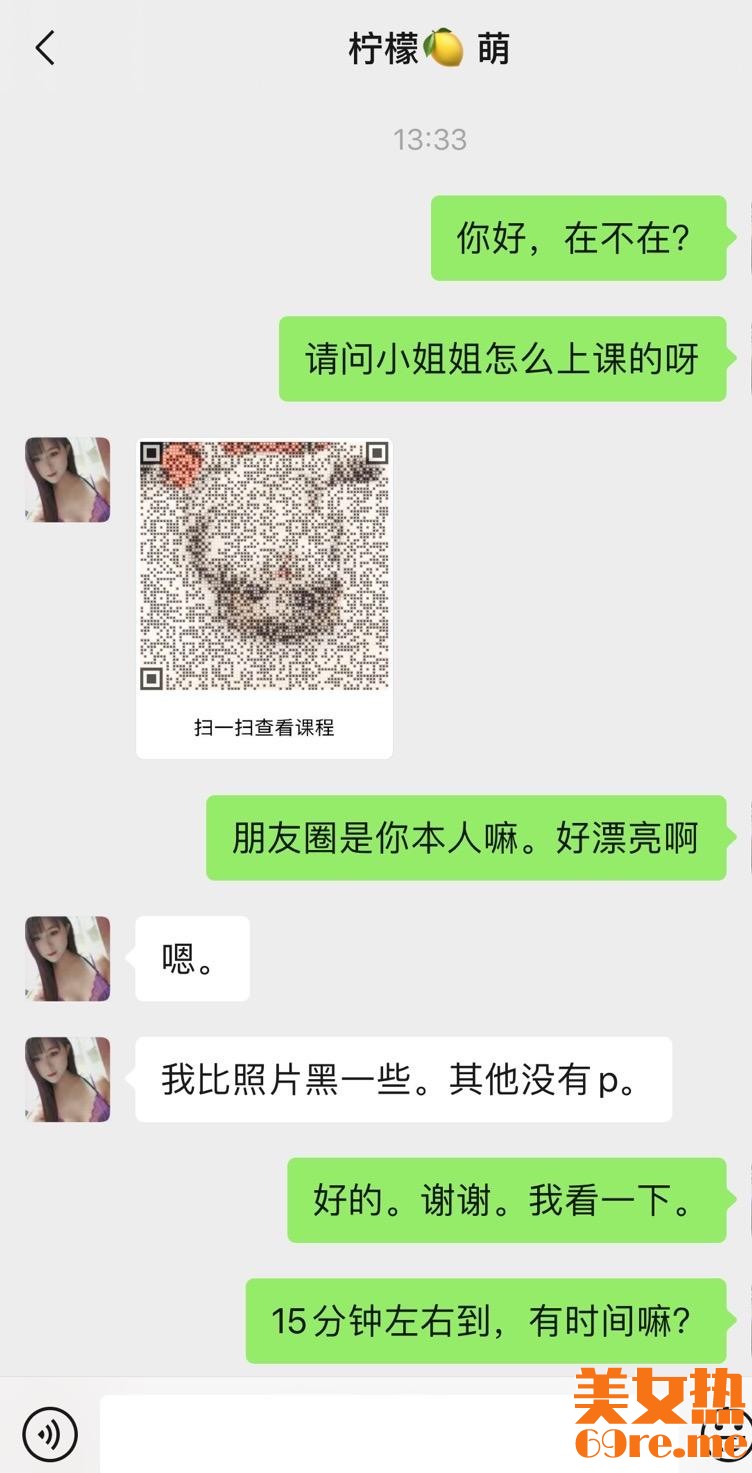
Task: View profile from avatar beside 扫一扫查看课程 image
Action: click(68, 479)
